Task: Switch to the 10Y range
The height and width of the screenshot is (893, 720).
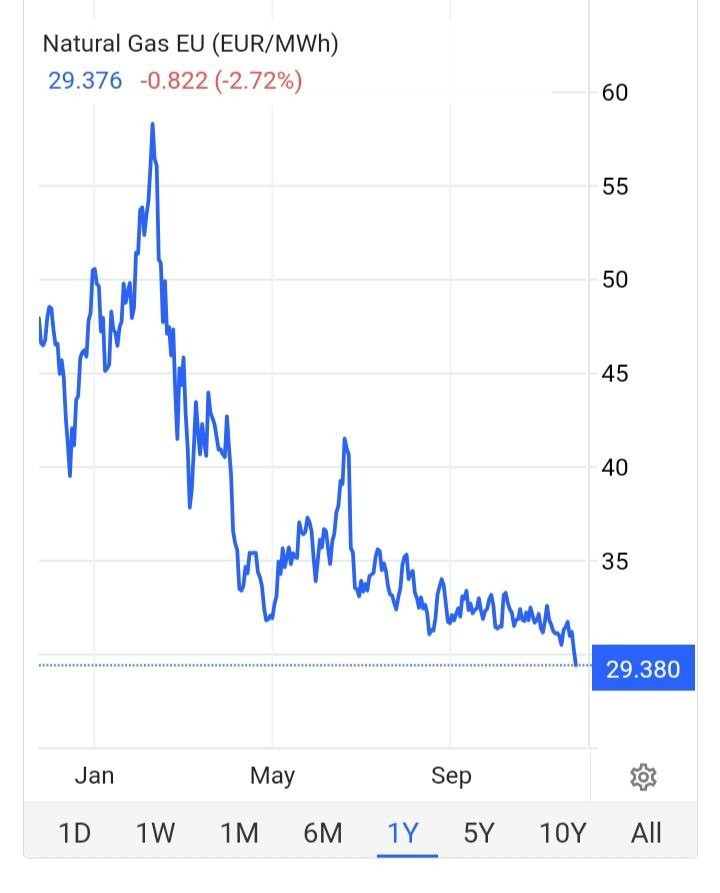Action: tap(562, 832)
